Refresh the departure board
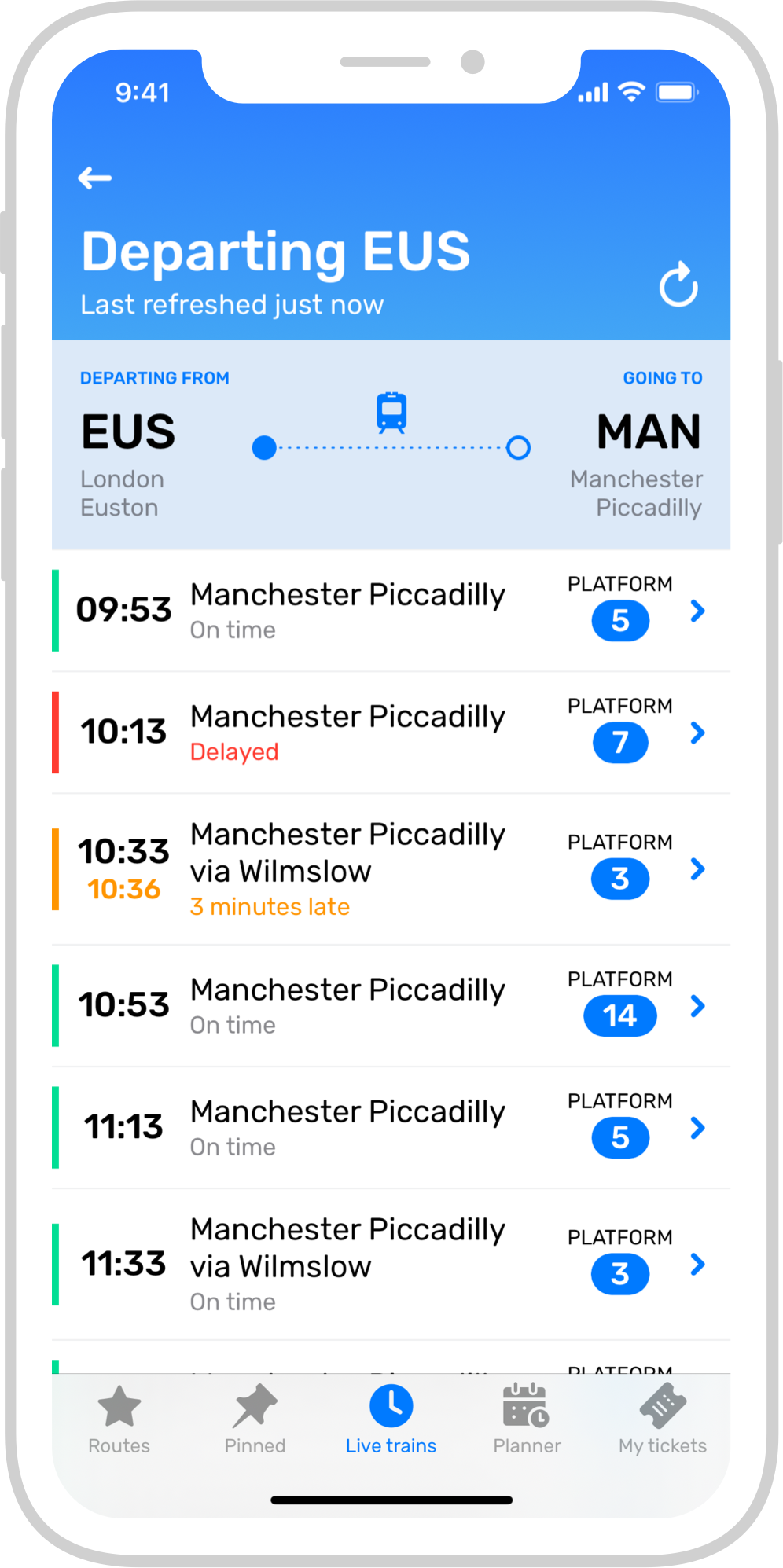The height and width of the screenshot is (1568, 783). [x=678, y=284]
